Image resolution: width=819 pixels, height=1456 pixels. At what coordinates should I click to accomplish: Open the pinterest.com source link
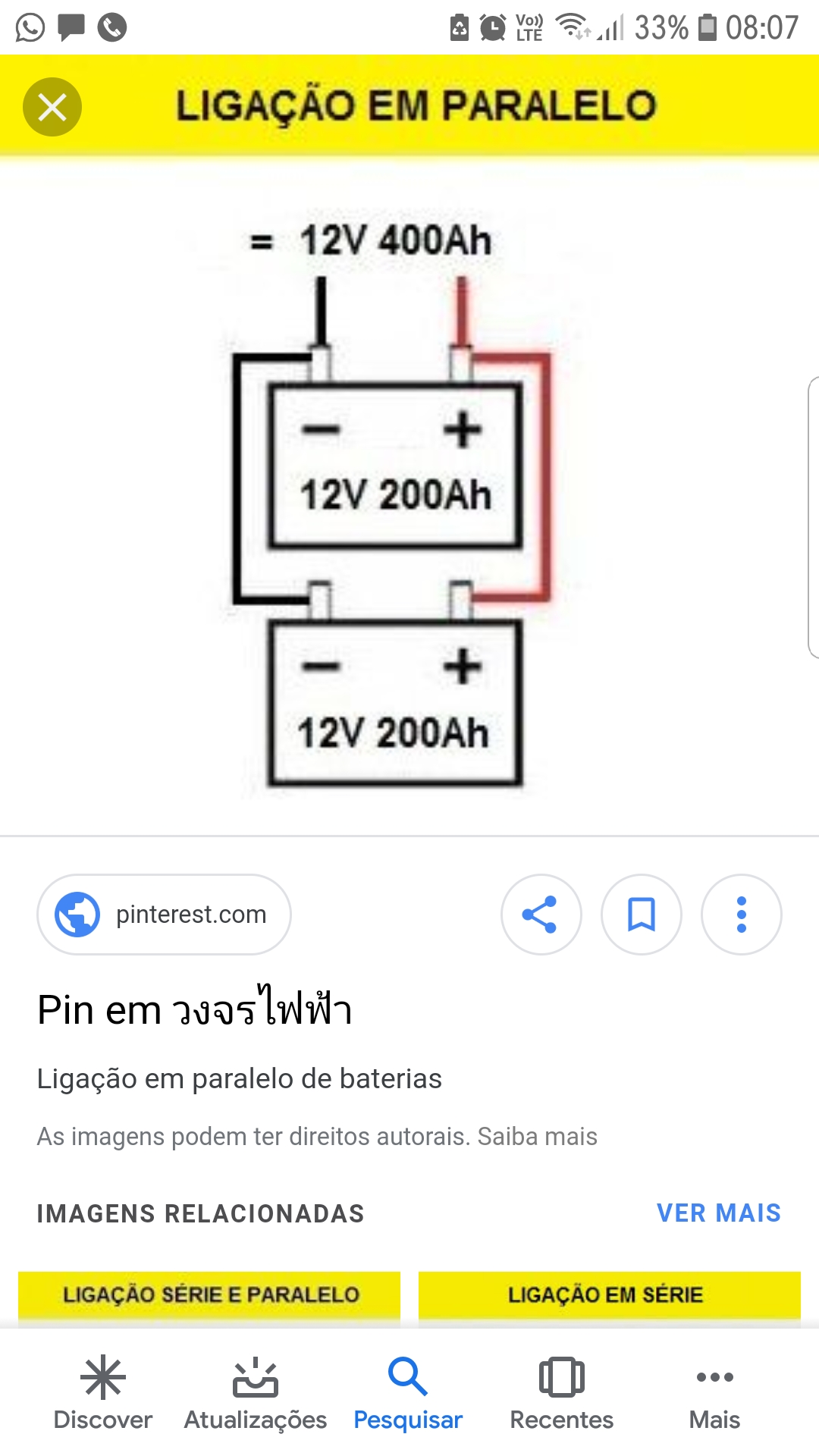coord(164,915)
